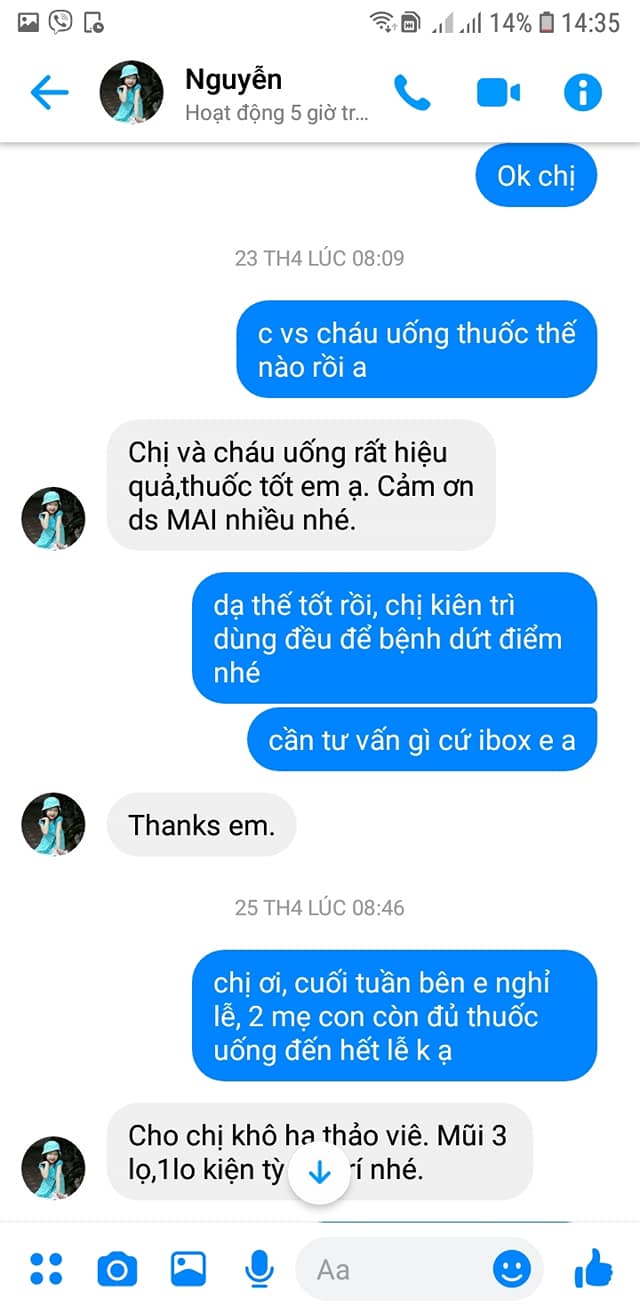Jump to the latest messages arrow
640x1315 pixels.
(x=319, y=1173)
